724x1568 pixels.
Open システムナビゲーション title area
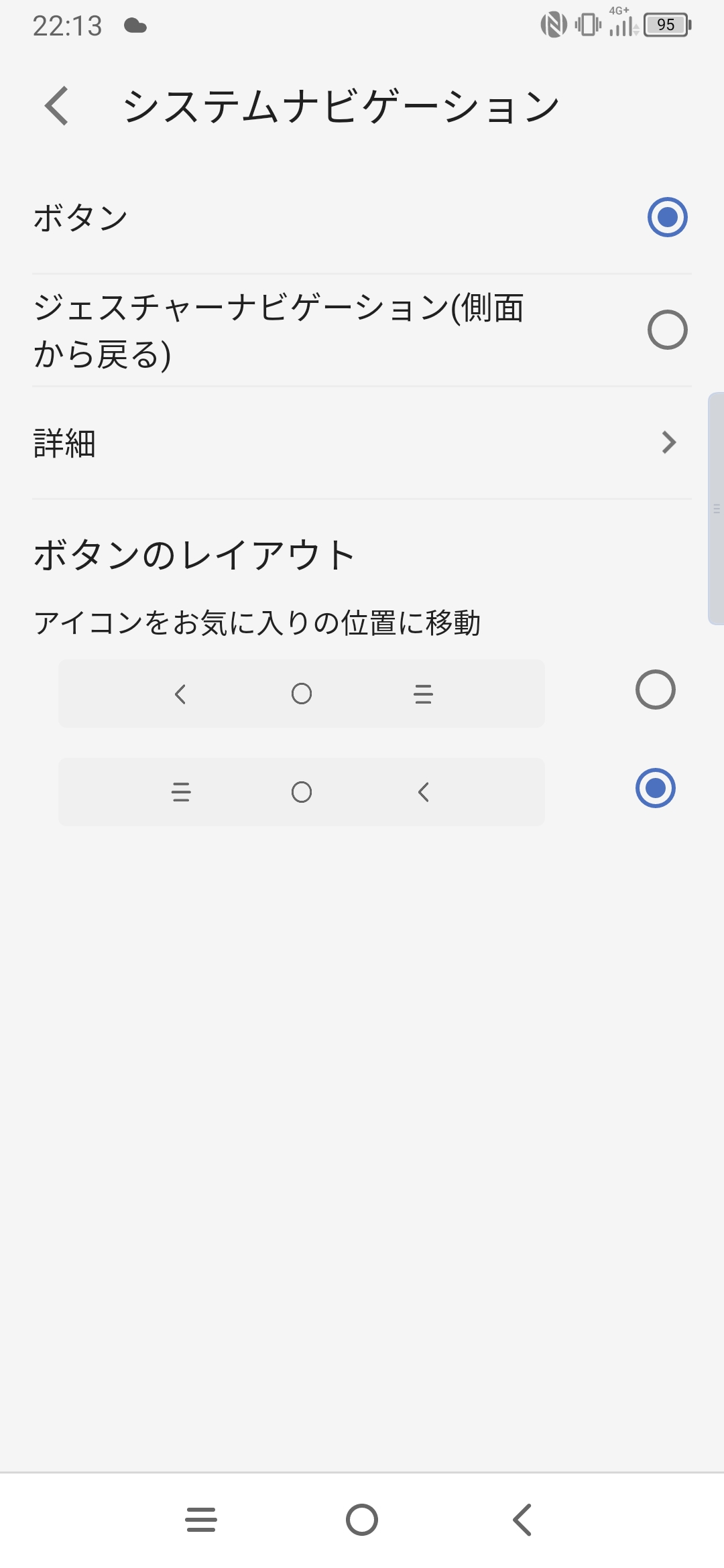342,104
